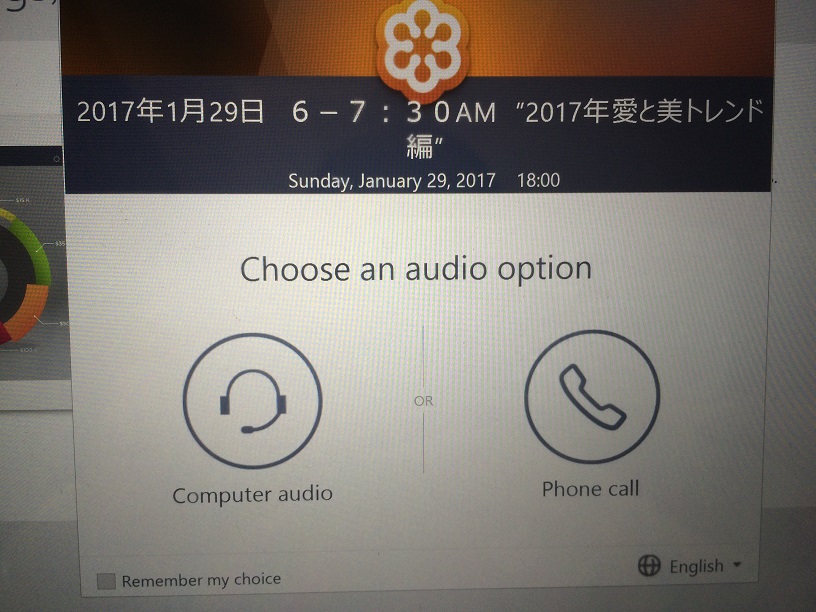Screen dimensions: 816x612
Task: Check the Remember my choice box
Action: (106, 581)
